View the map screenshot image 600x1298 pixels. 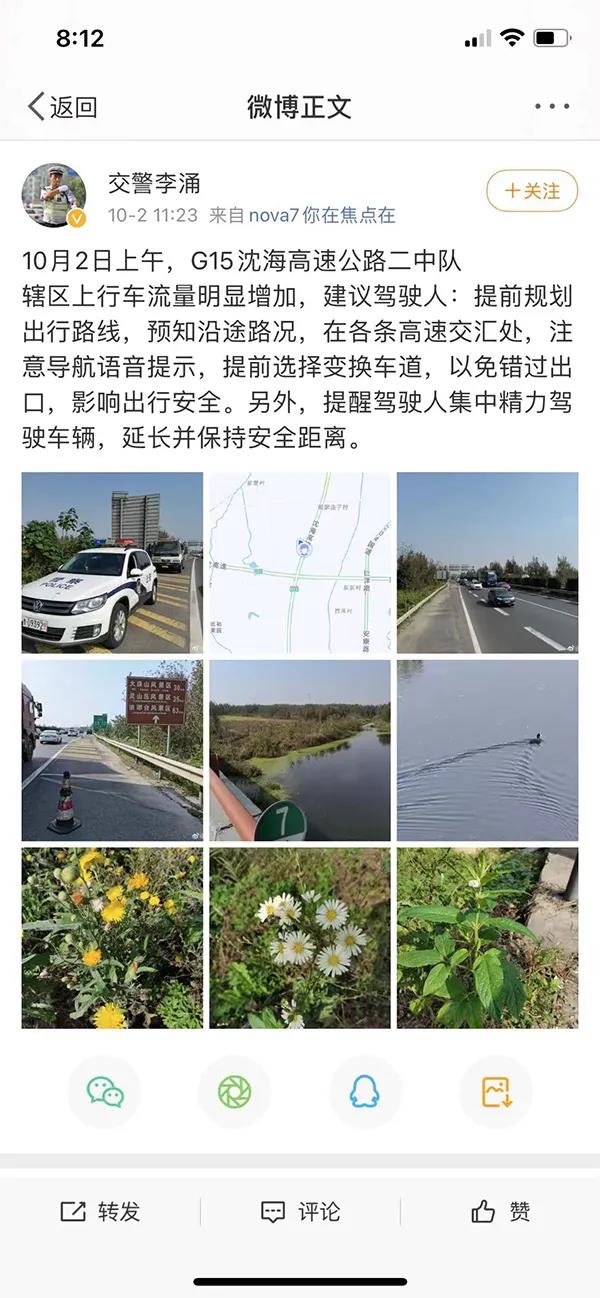click(299, 563)
